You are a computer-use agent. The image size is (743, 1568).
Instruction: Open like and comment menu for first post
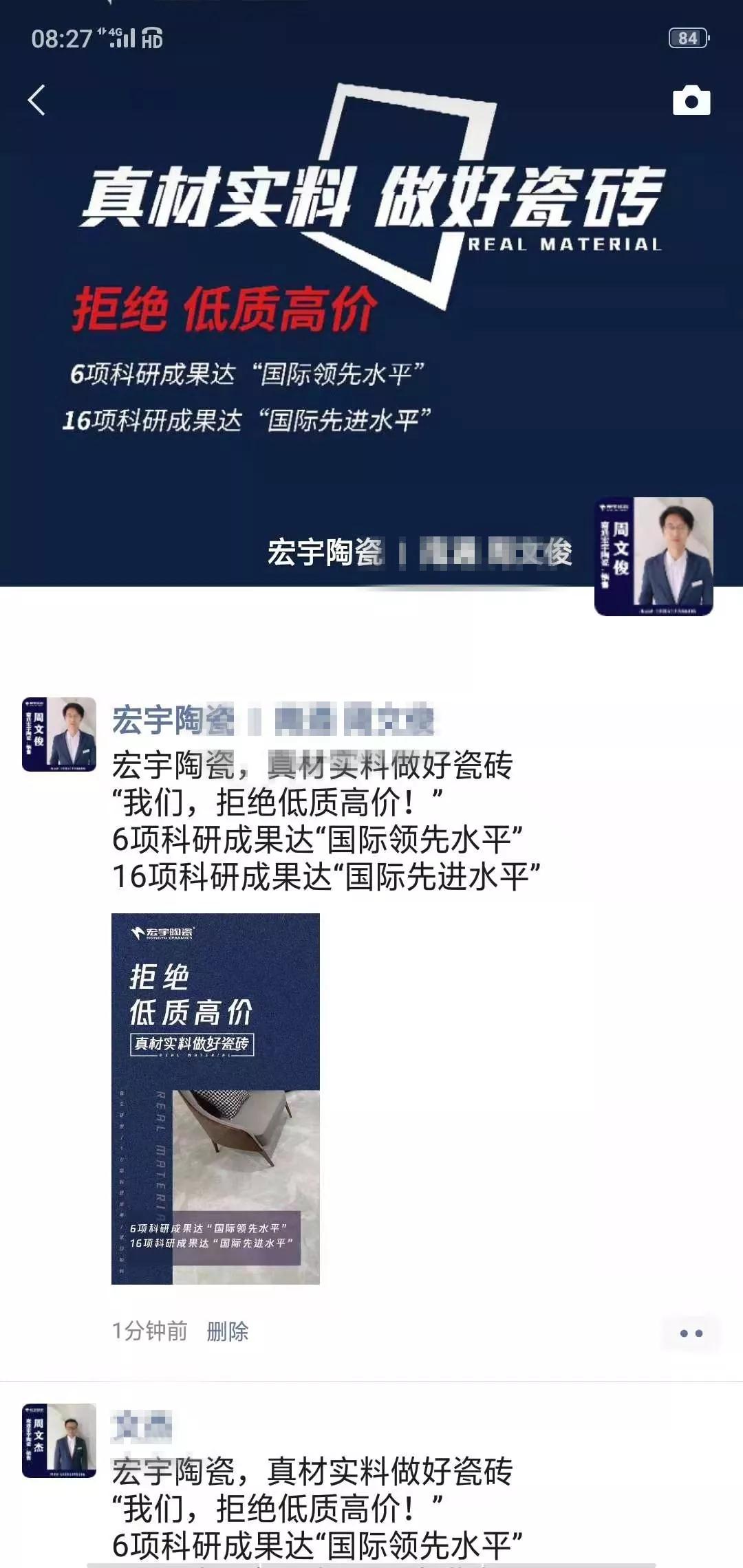691,1333
